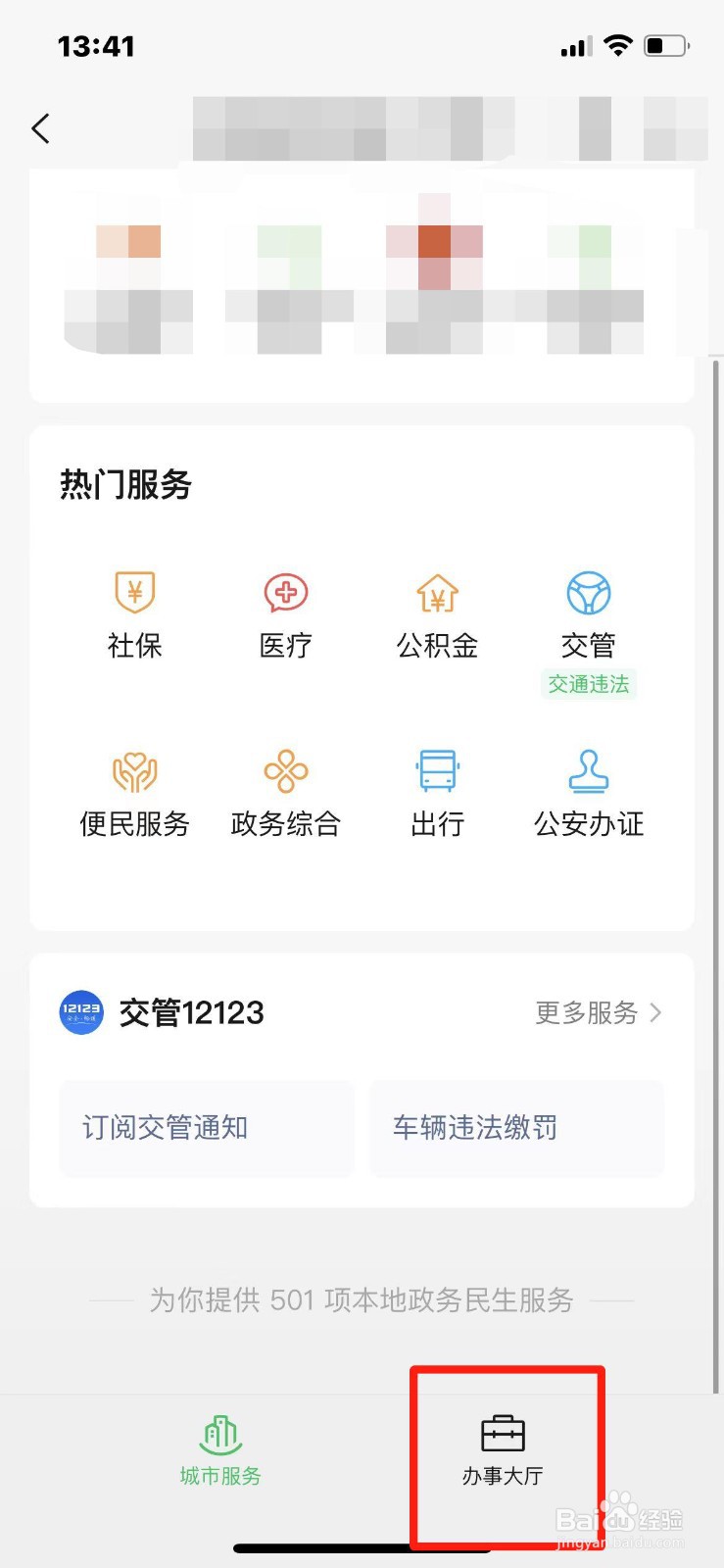Open the 交通违法 label under 交管
724x1568 pixels.
point(588,685)
